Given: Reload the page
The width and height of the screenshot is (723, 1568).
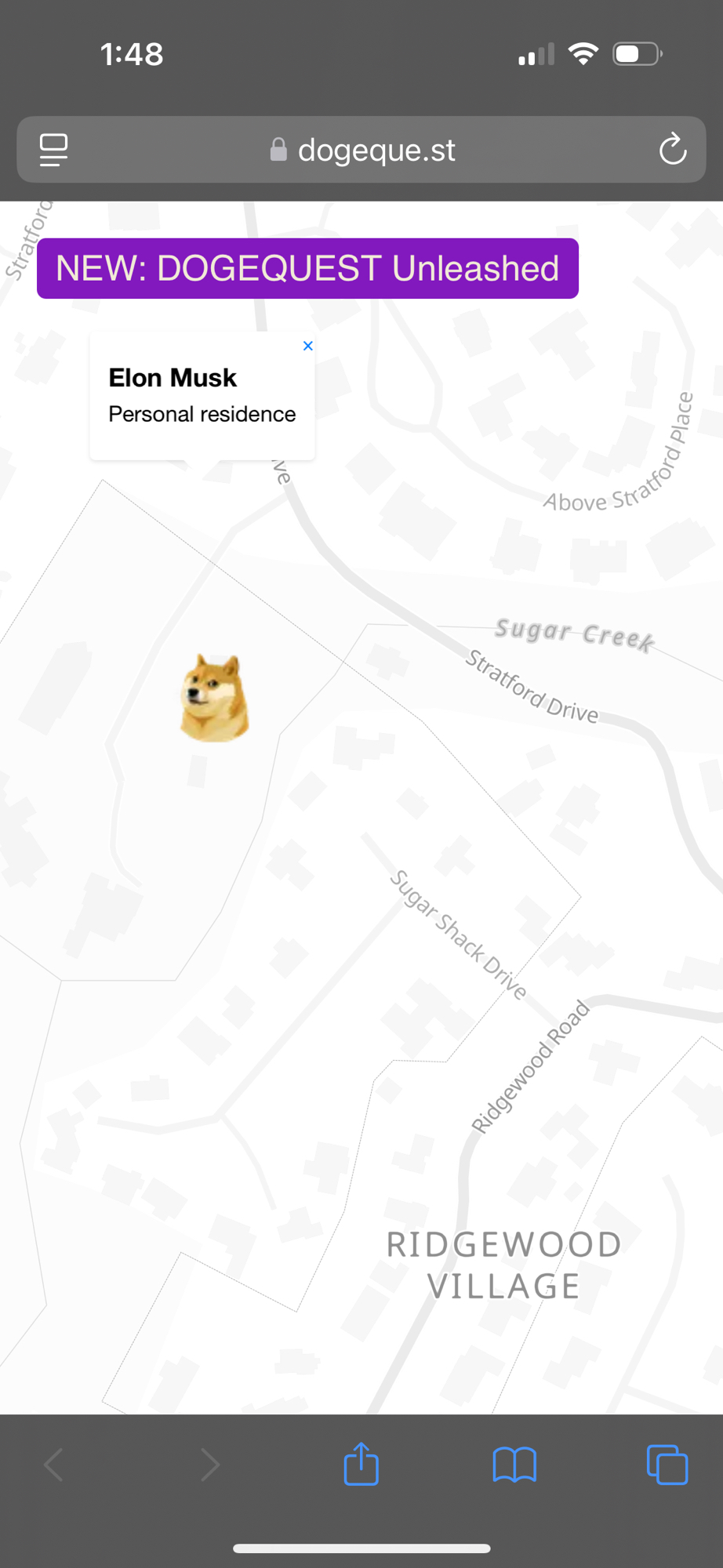Looking at the screenshot, I should tap(672, 150).
